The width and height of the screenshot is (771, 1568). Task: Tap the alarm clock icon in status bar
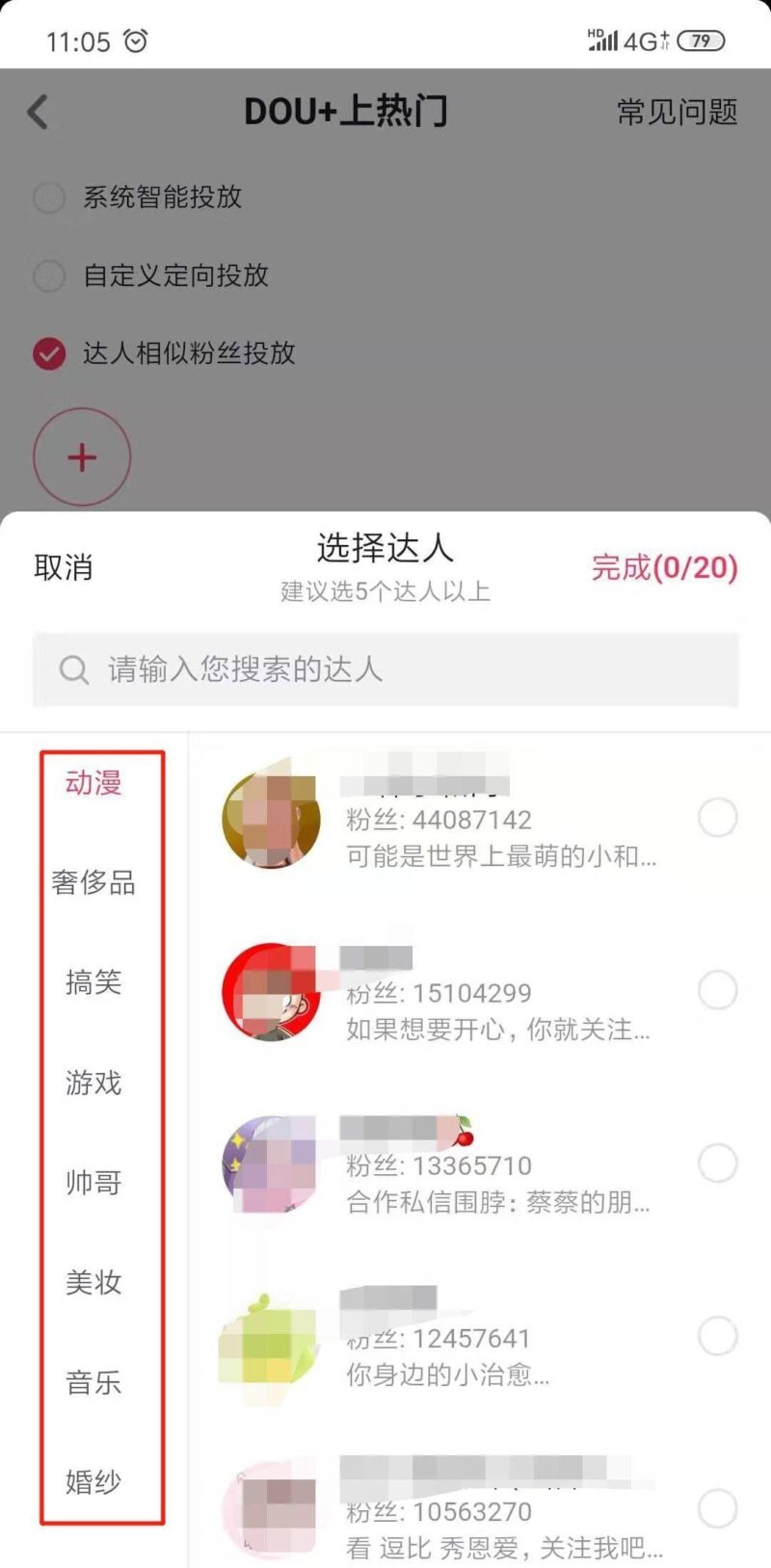click(x=135, y=41)
